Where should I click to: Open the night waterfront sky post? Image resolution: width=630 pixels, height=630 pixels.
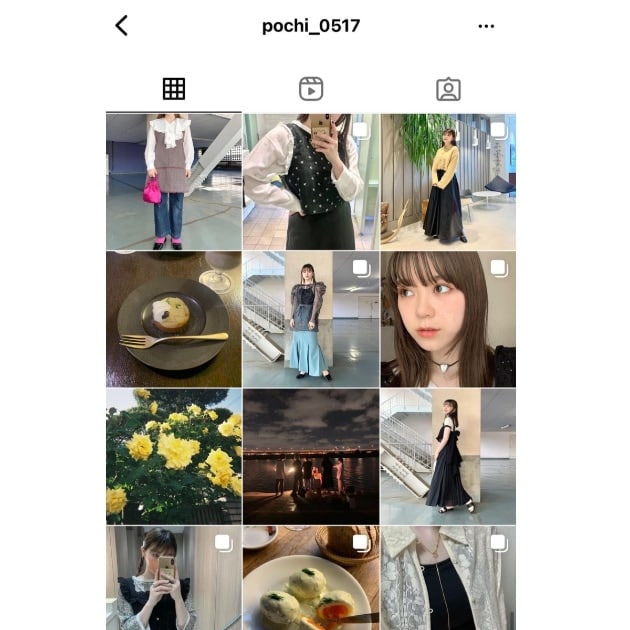point(311,456)
